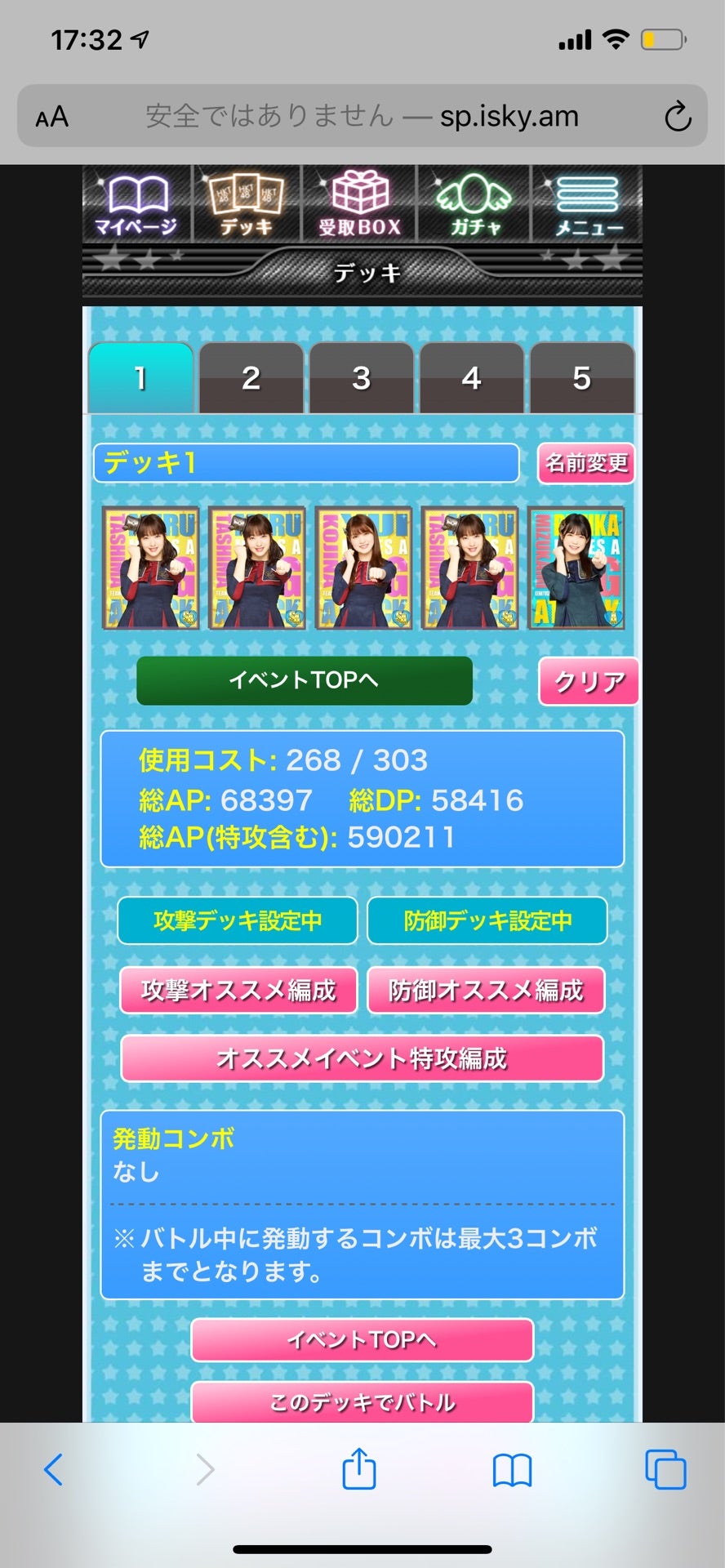Viewport: 725px width, 1568px height.
Task: Go to ガチャ section
Action: point(474,204)
